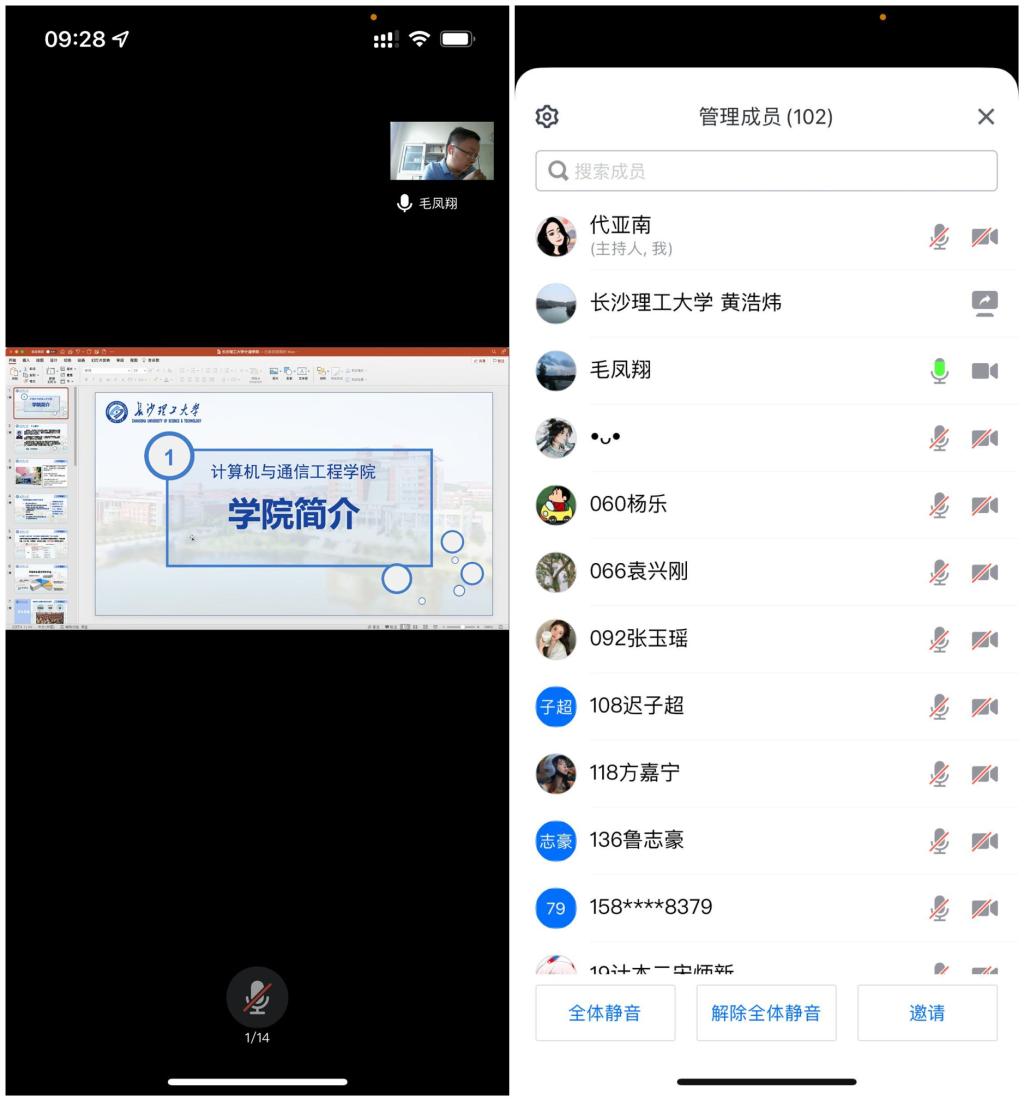Tap the shared presentation screen

pyautogui.click(x=257, y=488)
